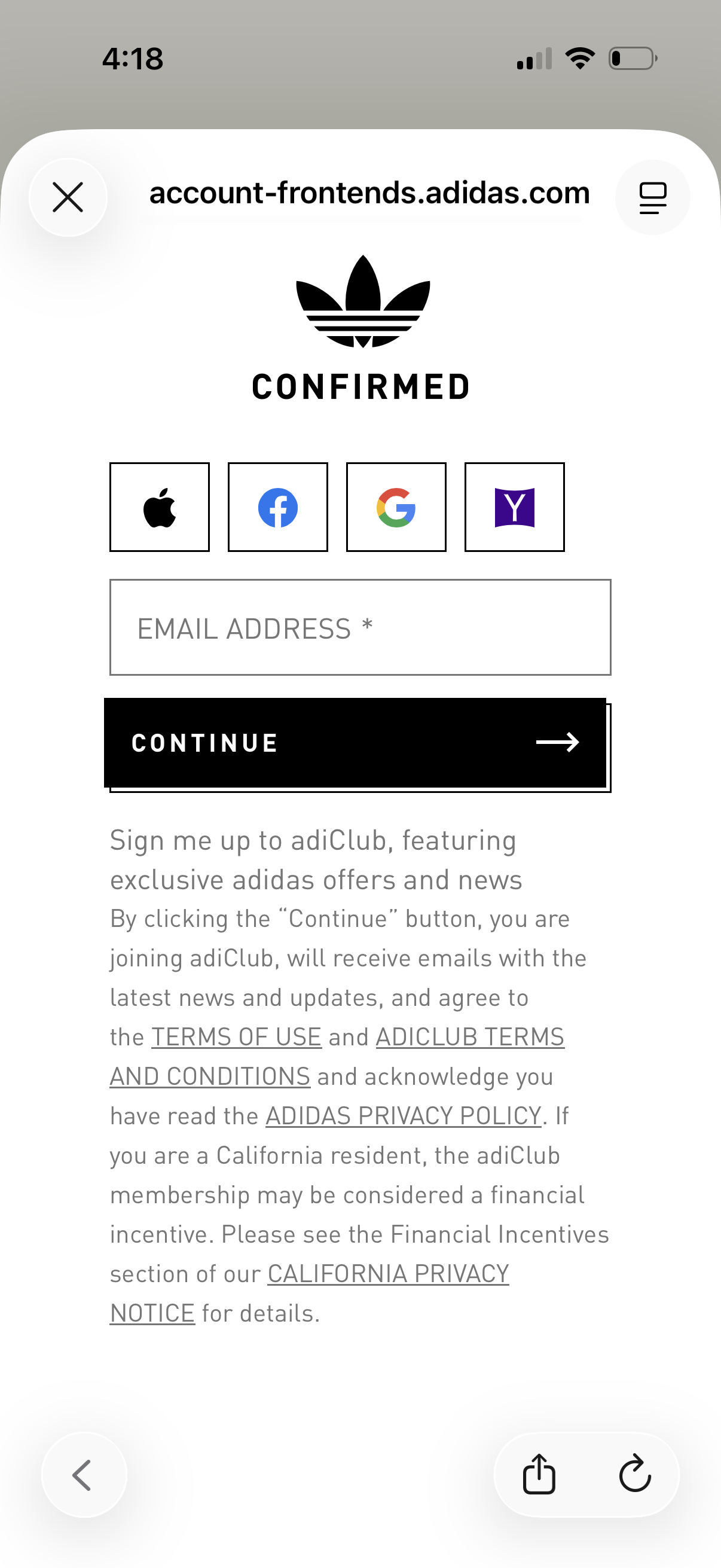Open the Share sheet
721x1568 pixels.
(x=540, y=1474)
